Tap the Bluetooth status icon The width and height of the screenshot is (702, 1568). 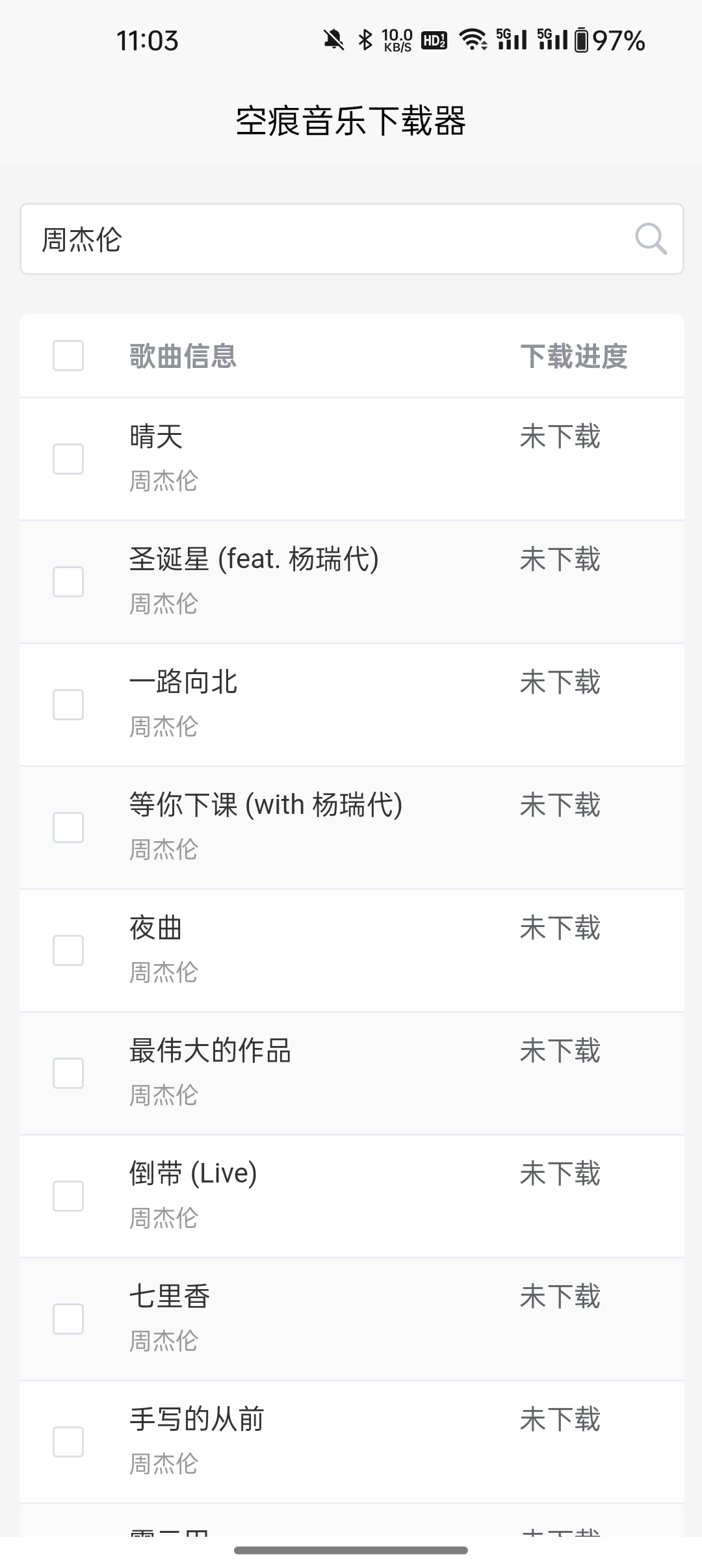coord(366,40)
